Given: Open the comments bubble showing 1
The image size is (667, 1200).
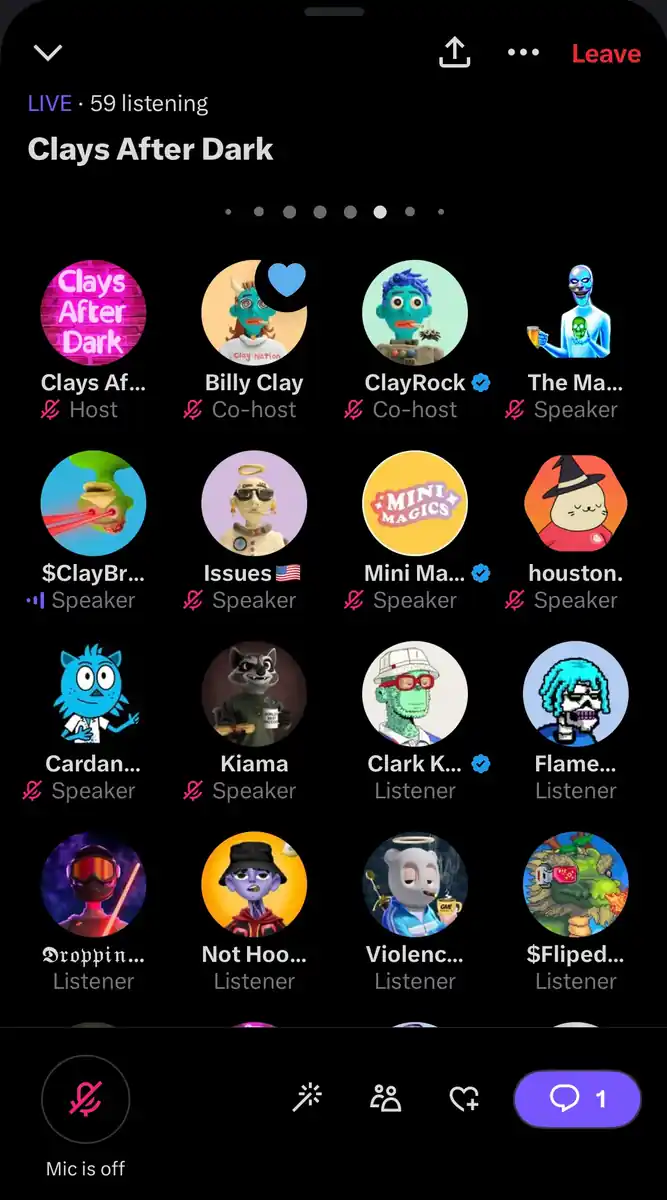Looking at the screenshot, I should click(577, 1099).
